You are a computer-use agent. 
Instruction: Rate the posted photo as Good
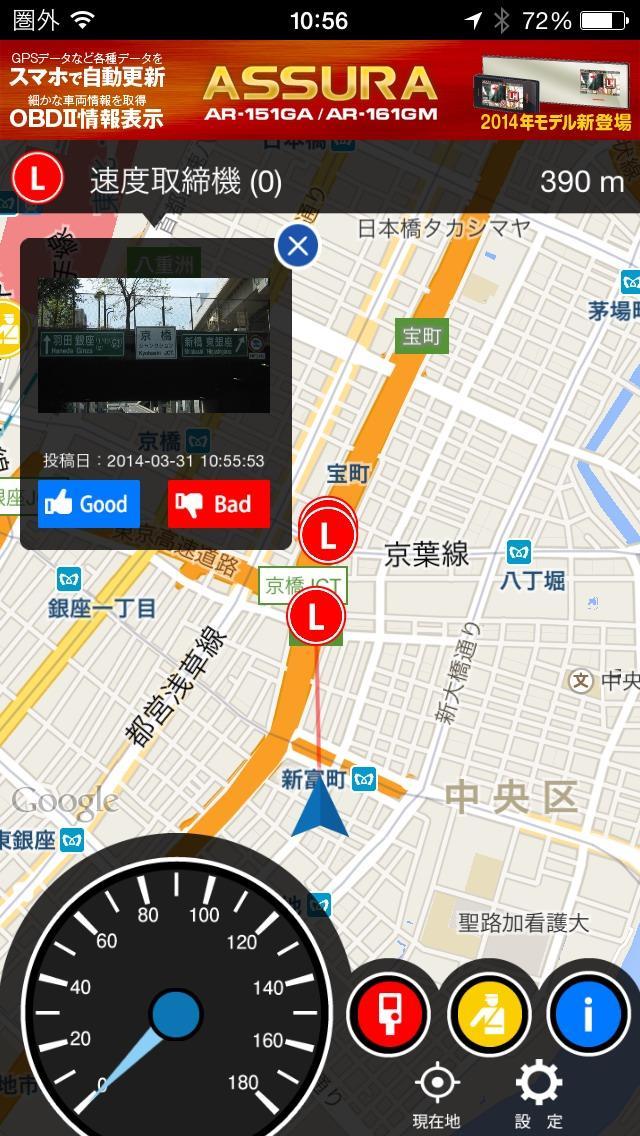pos(89,504)
